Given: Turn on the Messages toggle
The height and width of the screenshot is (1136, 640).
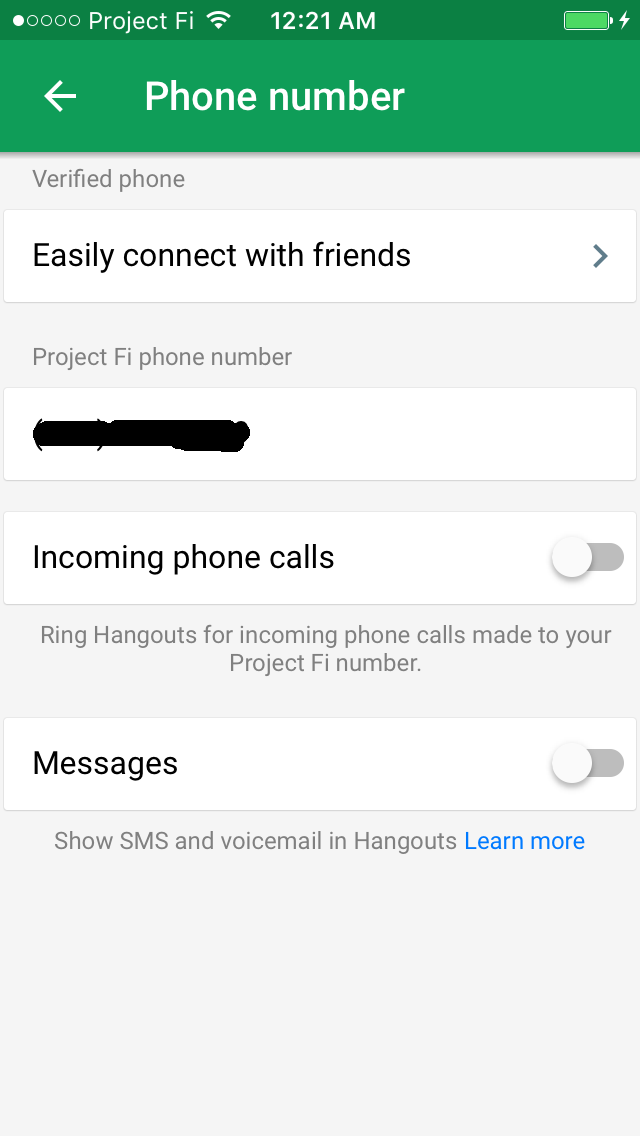Looking at the screenshot, I should click(x=588, y=764).
